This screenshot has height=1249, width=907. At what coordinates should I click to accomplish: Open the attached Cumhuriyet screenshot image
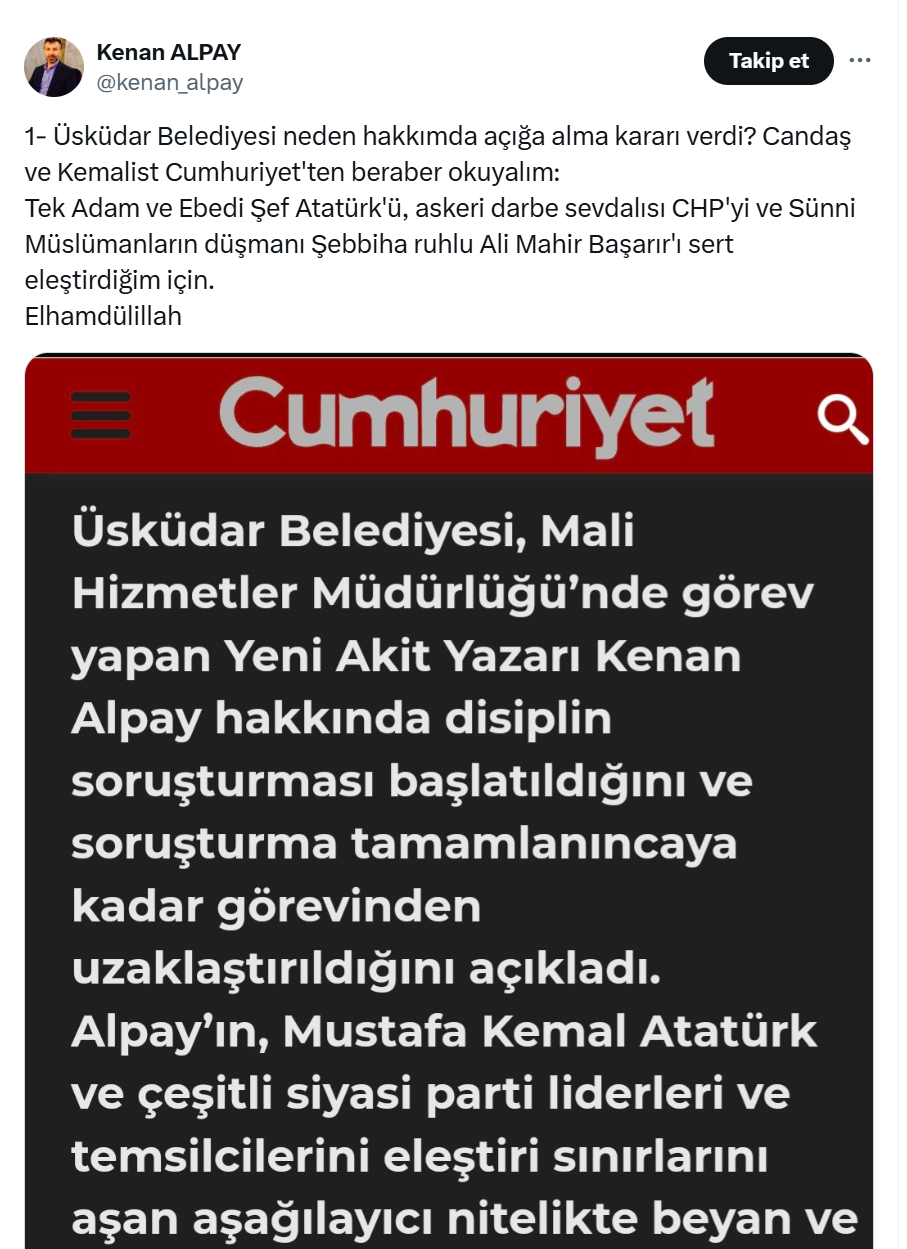[449, 800]
